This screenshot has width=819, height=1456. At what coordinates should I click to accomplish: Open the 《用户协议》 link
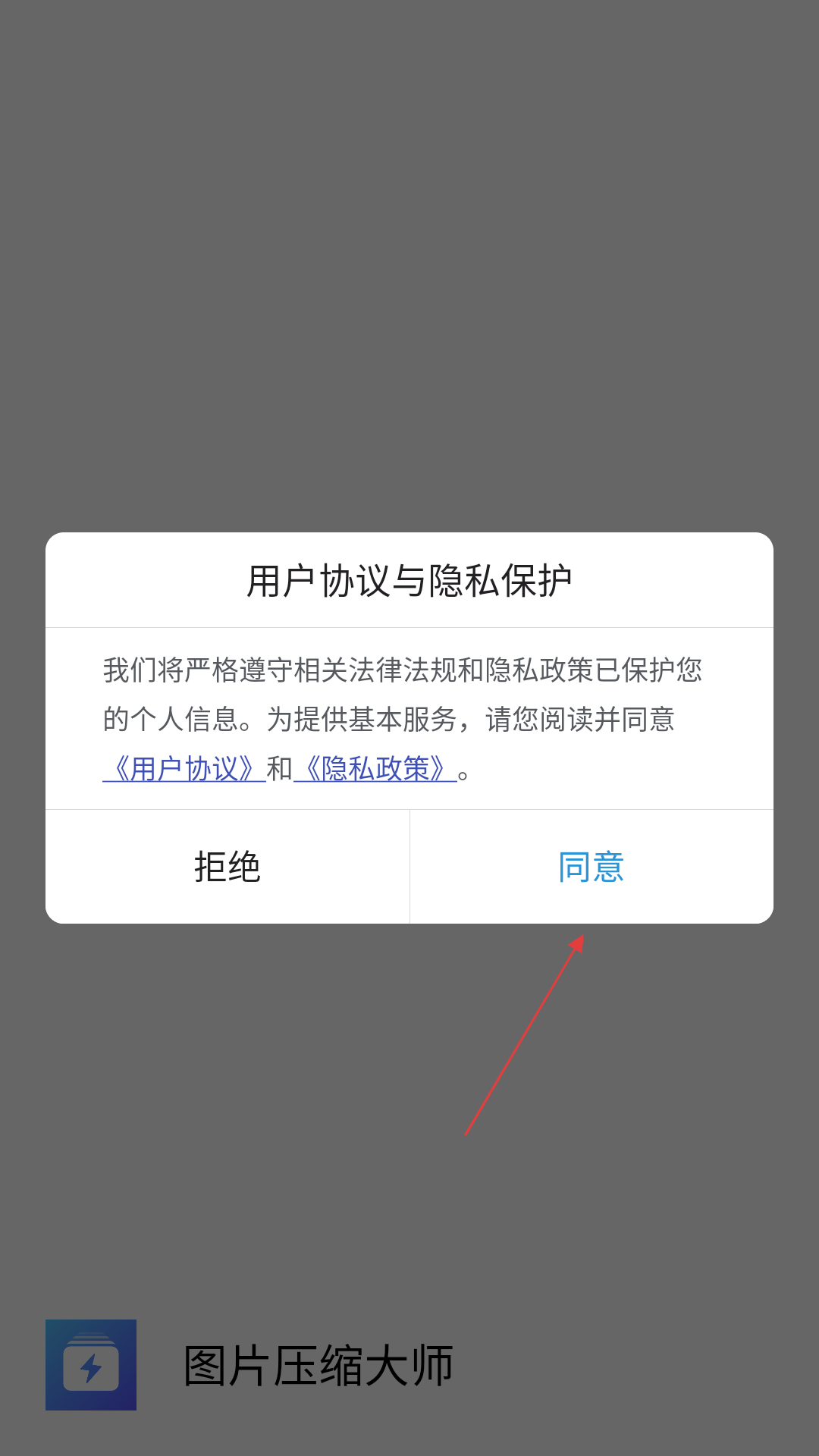click(x=184, y=769)
